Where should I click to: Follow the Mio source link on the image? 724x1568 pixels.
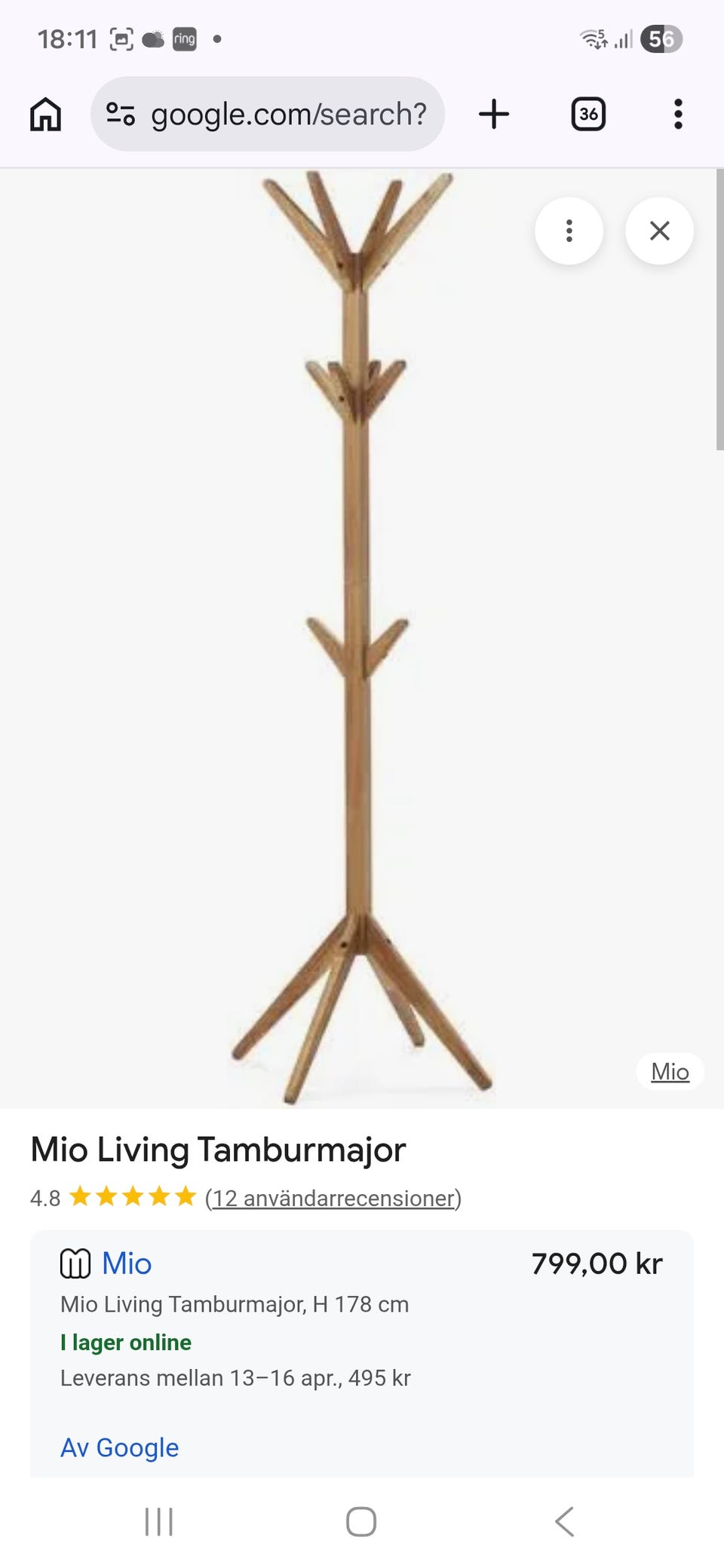coord(670,1071)
